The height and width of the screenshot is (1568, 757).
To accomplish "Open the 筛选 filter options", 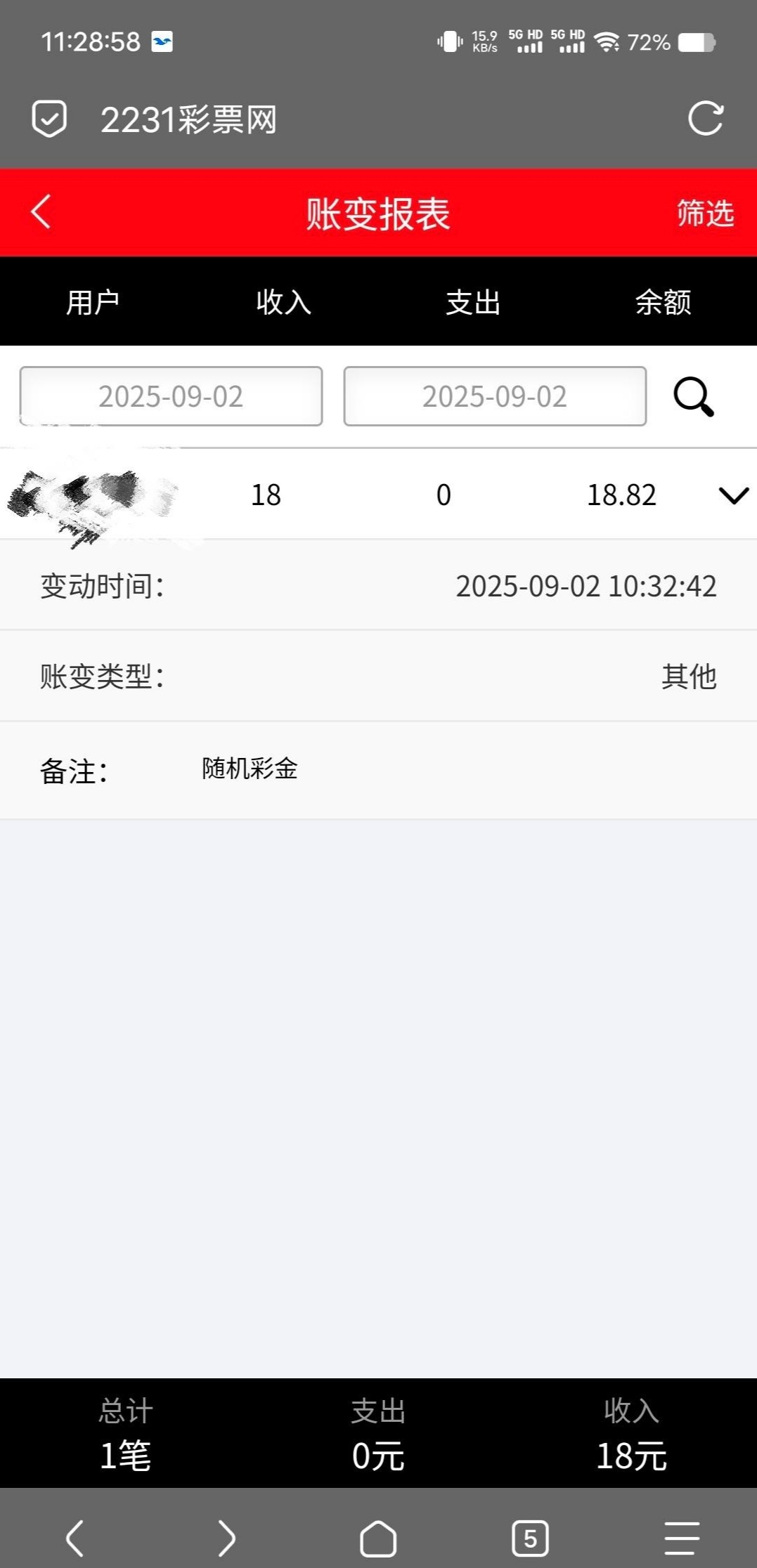I will [705, 213].
